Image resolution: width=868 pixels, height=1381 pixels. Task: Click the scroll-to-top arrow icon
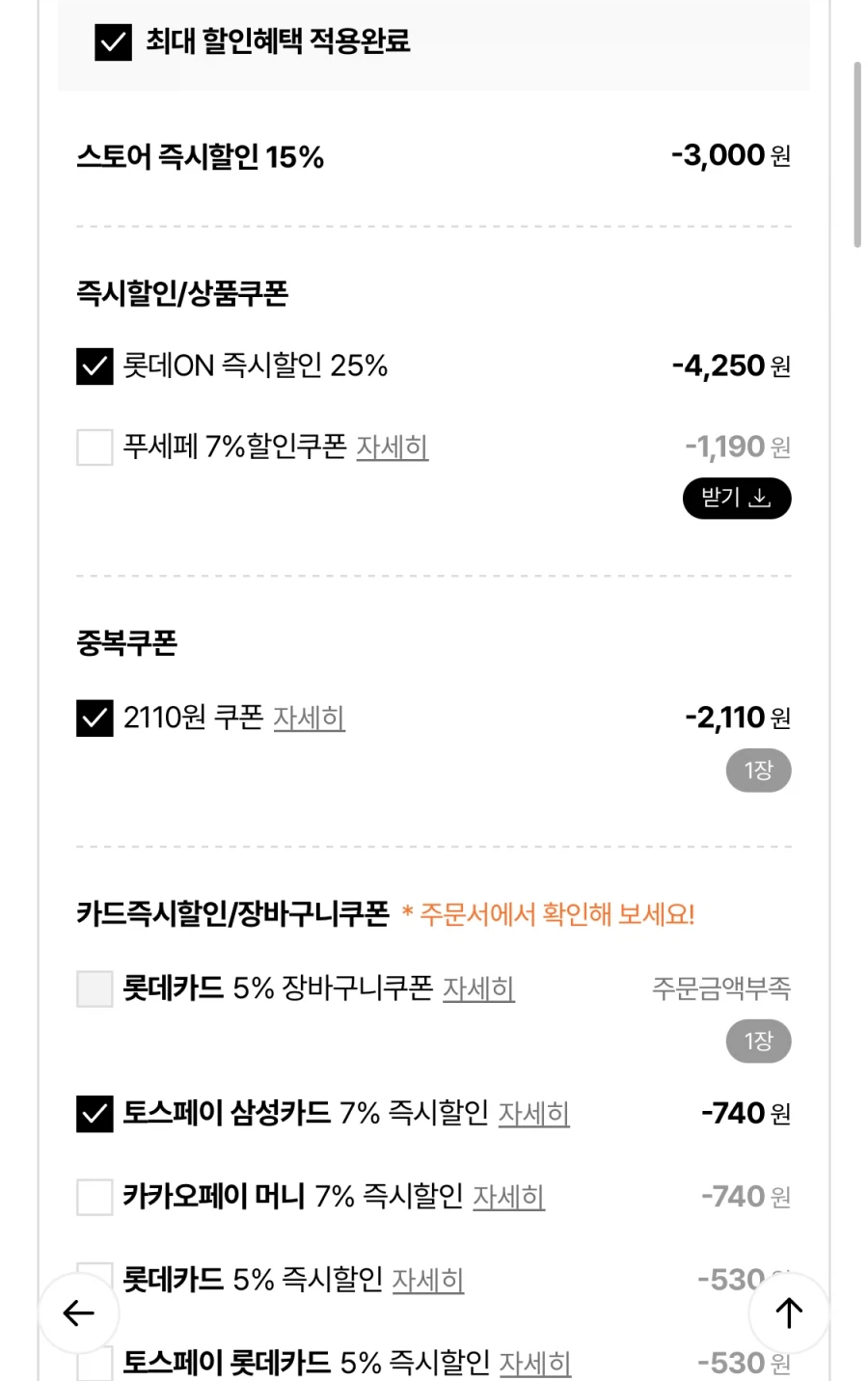pos(788,1313)
